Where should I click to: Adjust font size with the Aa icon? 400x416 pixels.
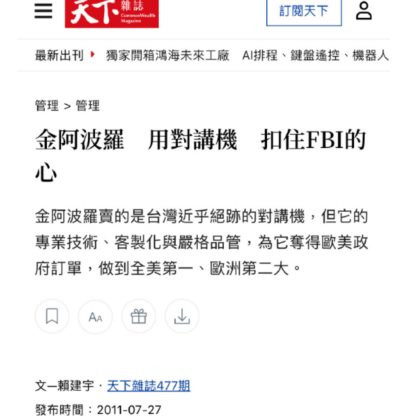coord(95,317)
